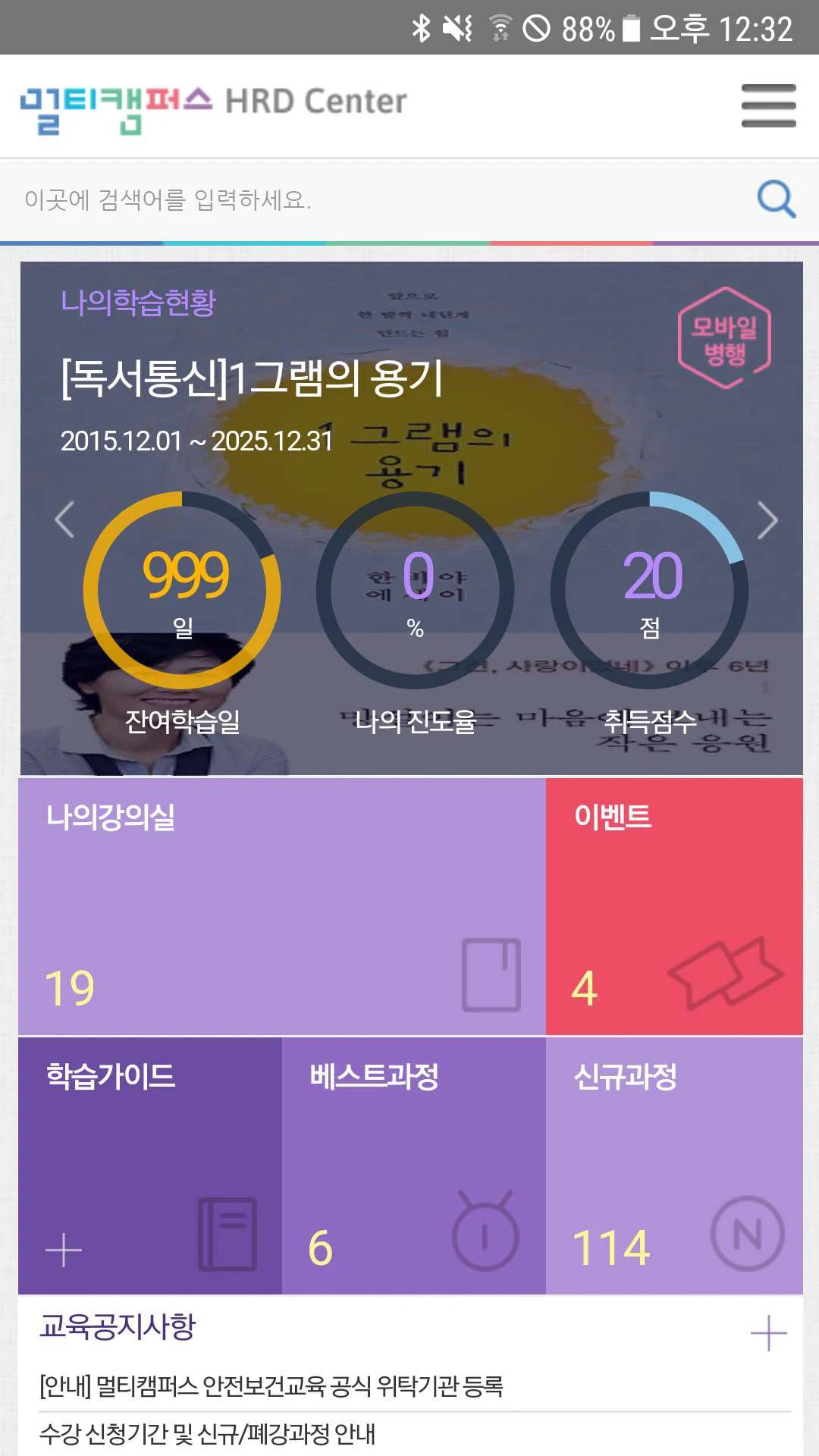Screen dimensions: 819x1456
Task: View 신규과정 new courses
Action: pos(674,1166)
